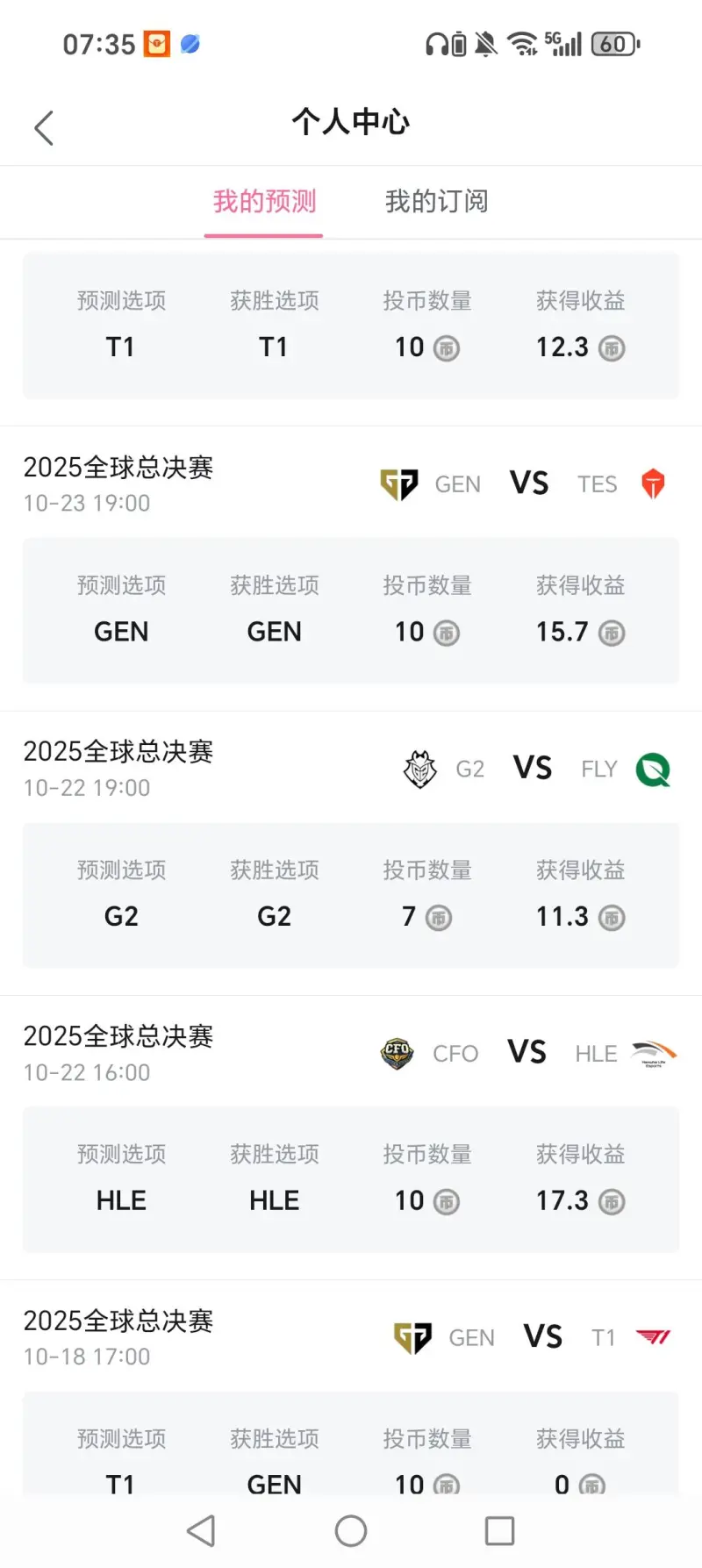Tap the coin icon beside the 7 coins

[x=439, y=918]
